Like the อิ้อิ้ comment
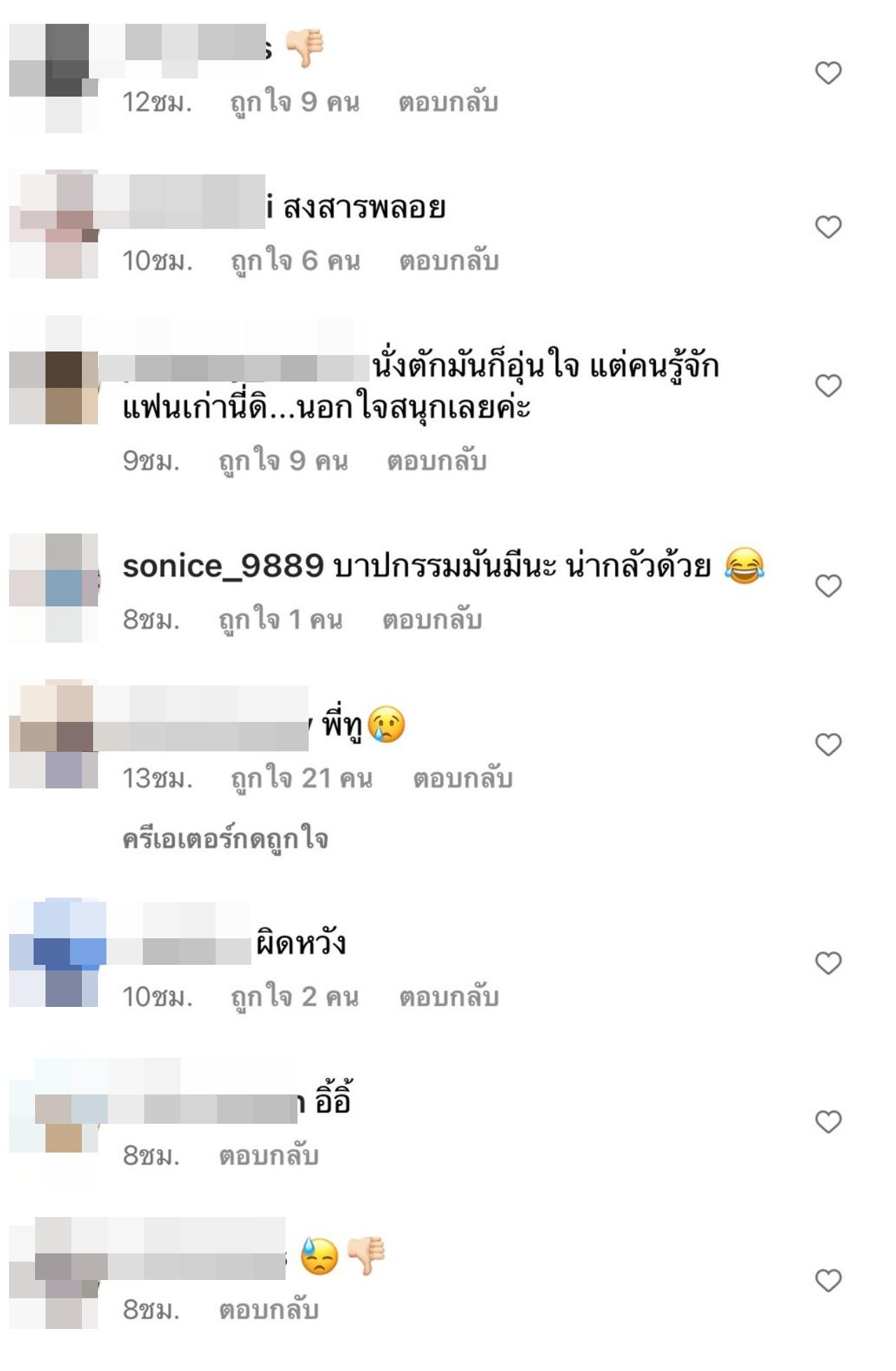The height and width of the screenshot is (1371, 896). coord(828,1122)
